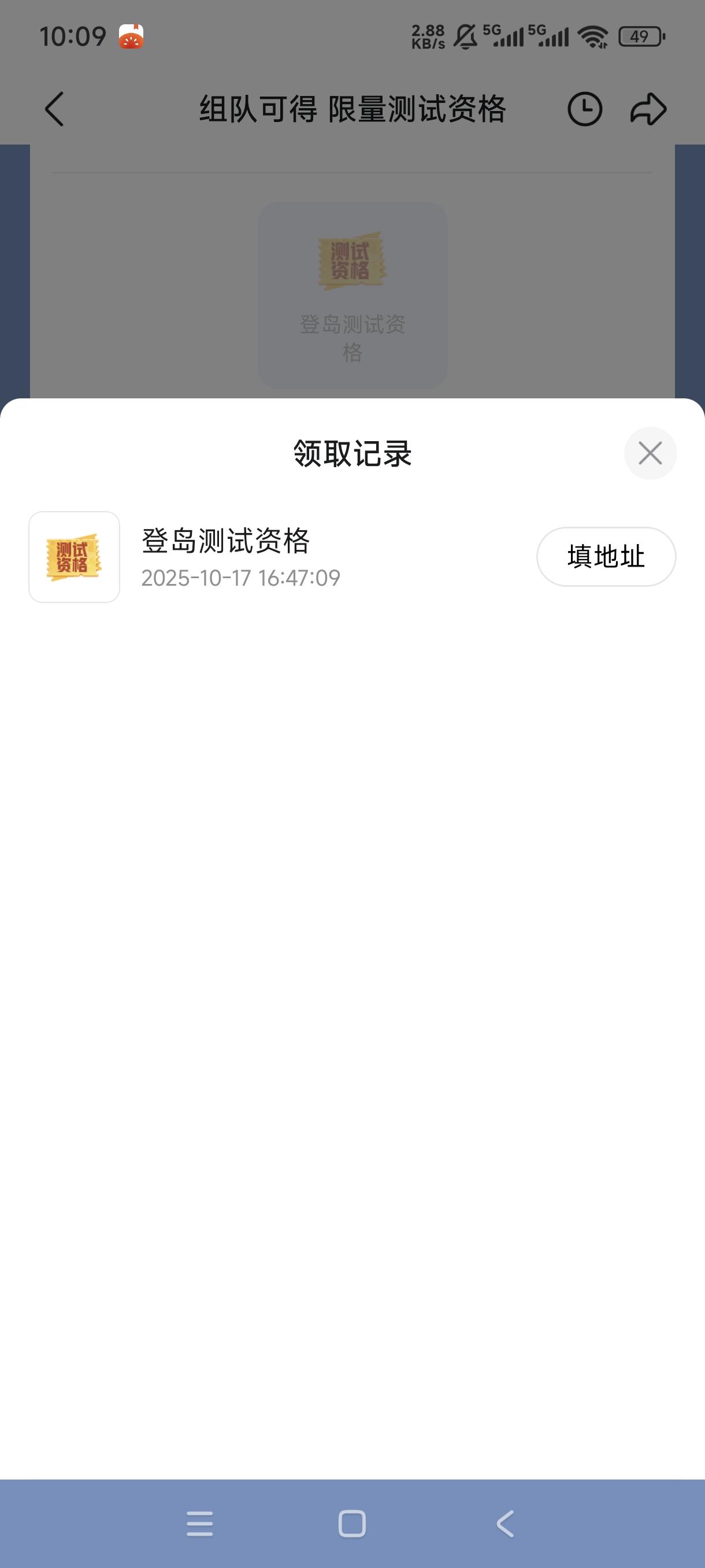The image size is (705, 1568).
Task: Tap the clock showing 10:09
Action: (x=72, y=36)
